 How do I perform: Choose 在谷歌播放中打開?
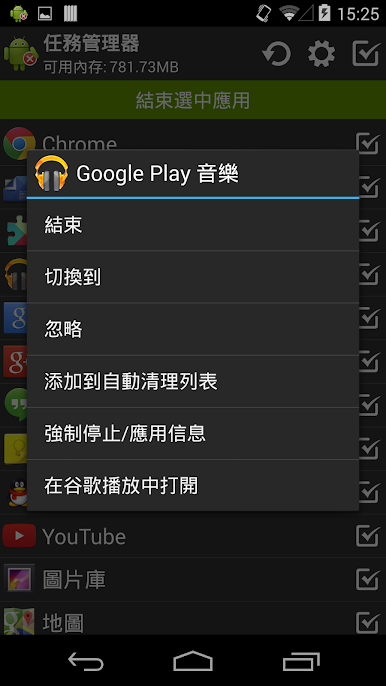point(193,485)
